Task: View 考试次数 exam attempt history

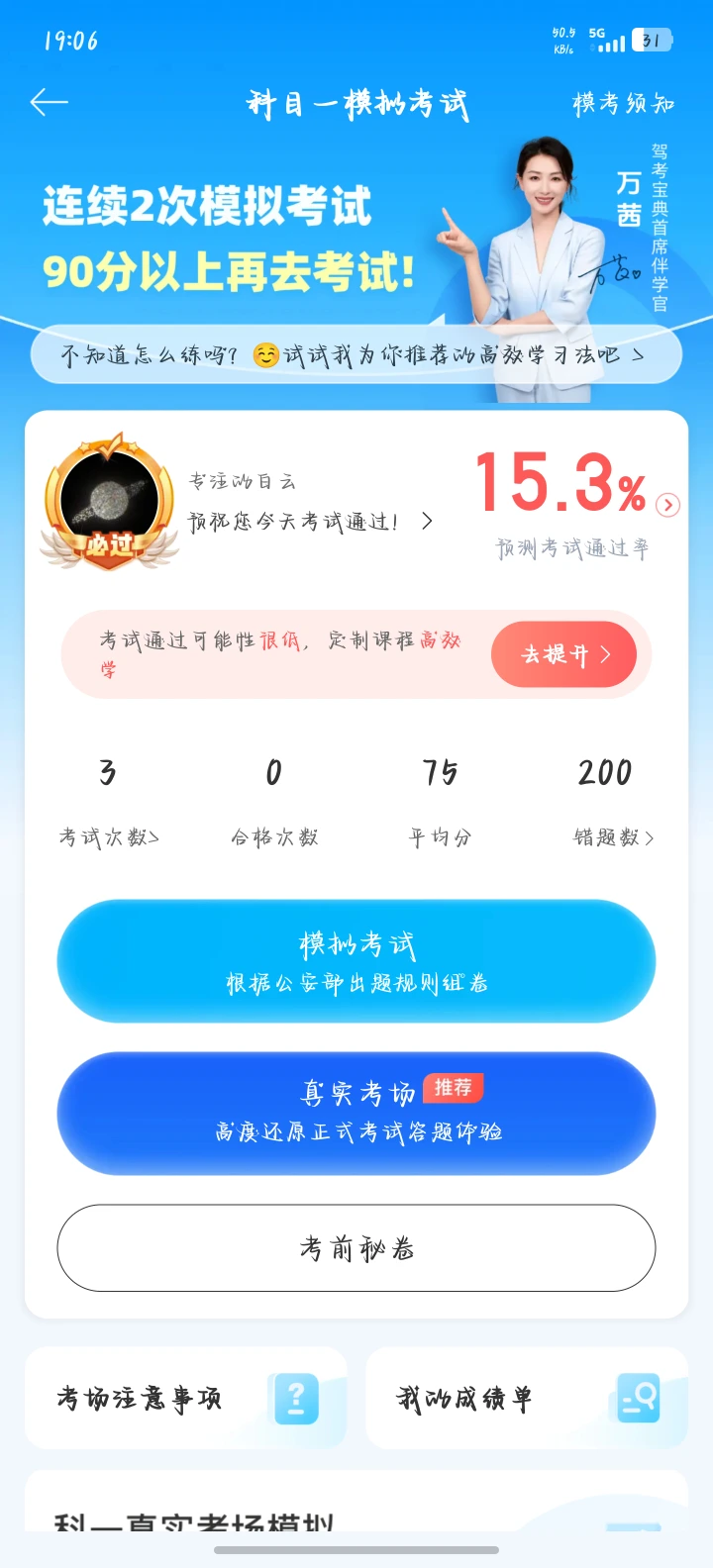Action: click(108, 837)
